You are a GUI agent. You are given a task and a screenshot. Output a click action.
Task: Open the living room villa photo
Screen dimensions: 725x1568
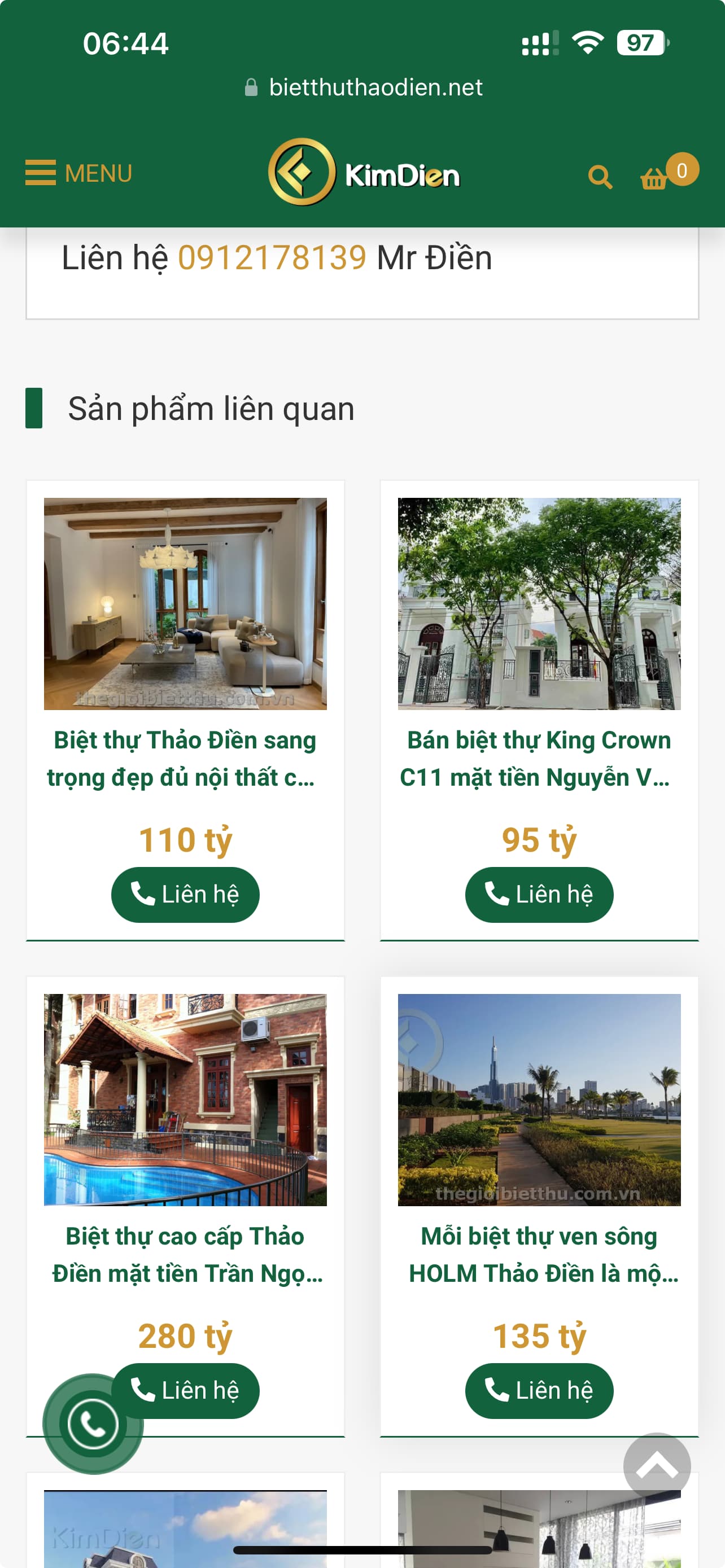185,603
